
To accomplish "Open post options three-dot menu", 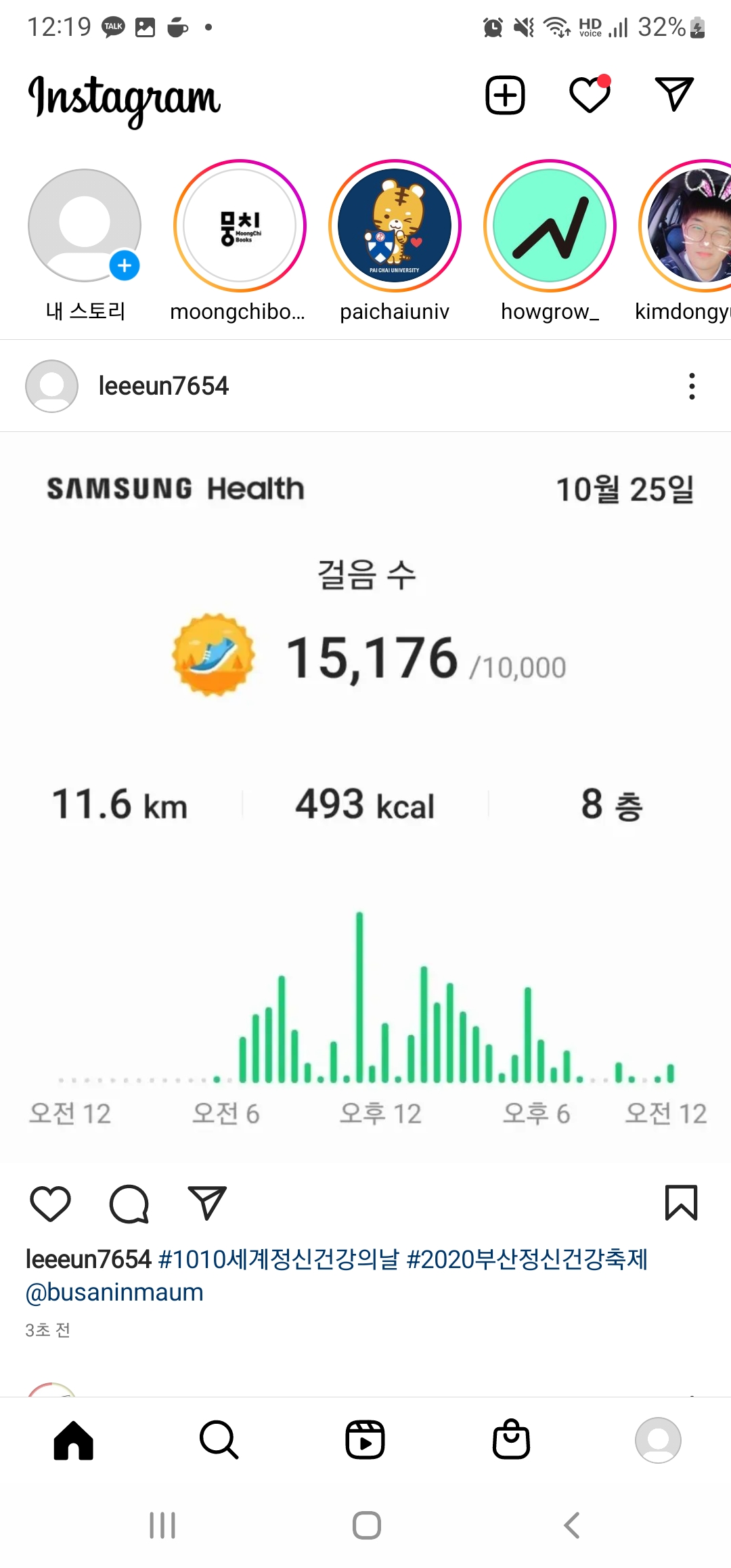I will click(x=691, y=386).
